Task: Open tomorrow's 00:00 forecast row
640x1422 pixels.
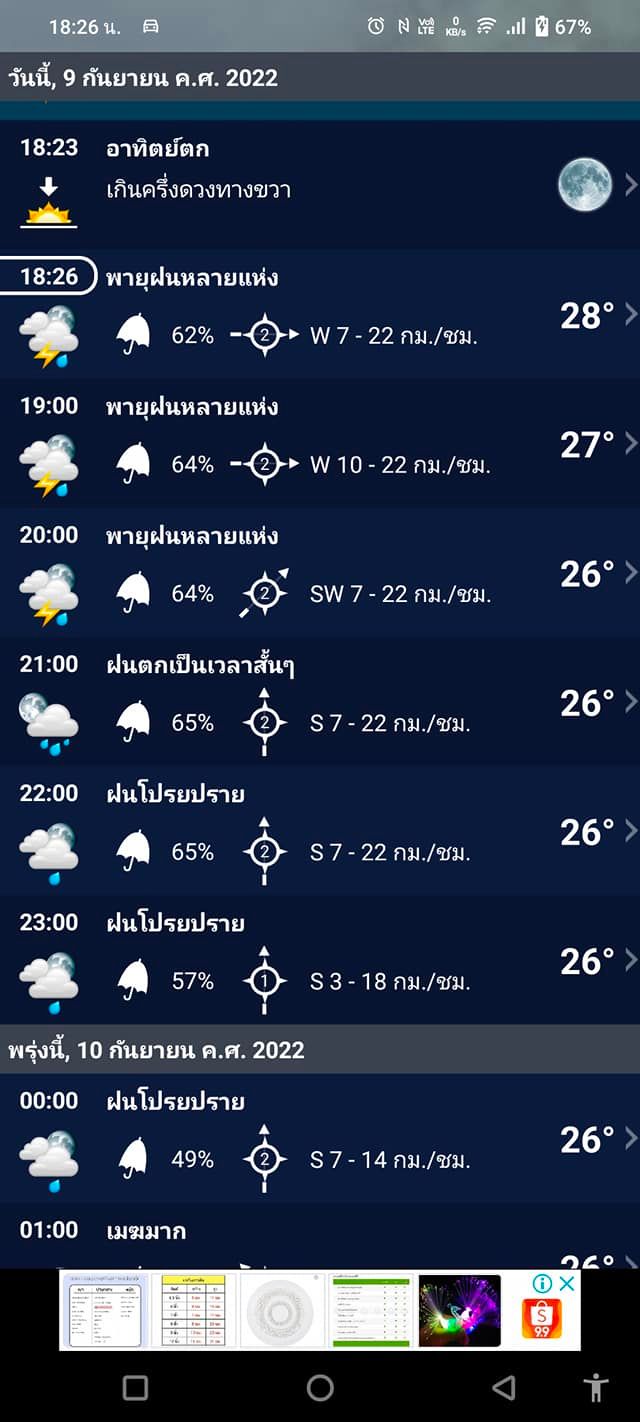Action: 320,1138
